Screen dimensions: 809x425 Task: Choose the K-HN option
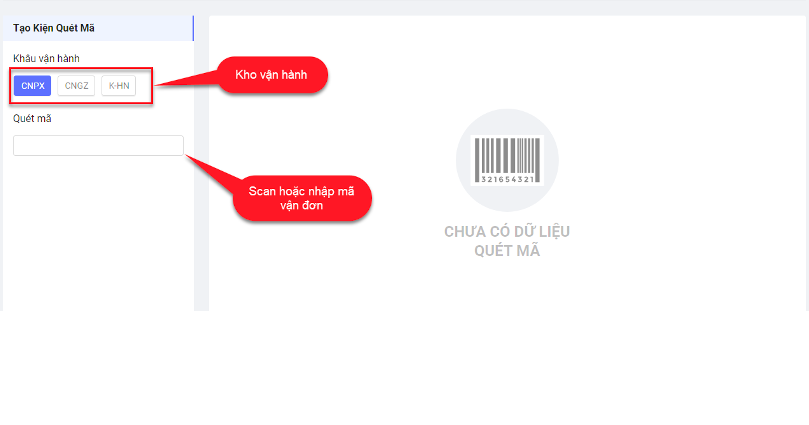click(118, 86)
